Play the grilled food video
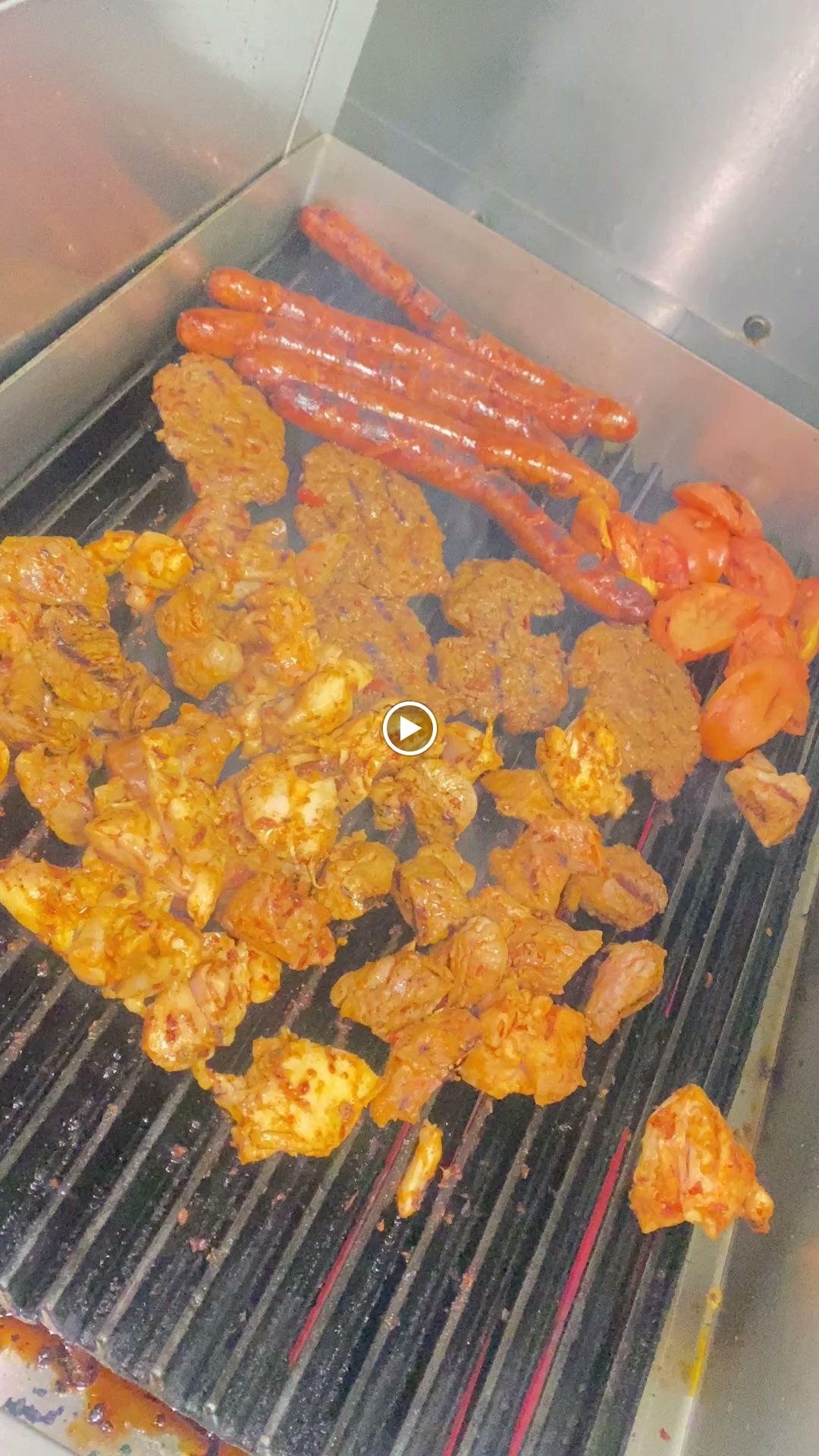The image size is (819, 1456). click(409, 729)
